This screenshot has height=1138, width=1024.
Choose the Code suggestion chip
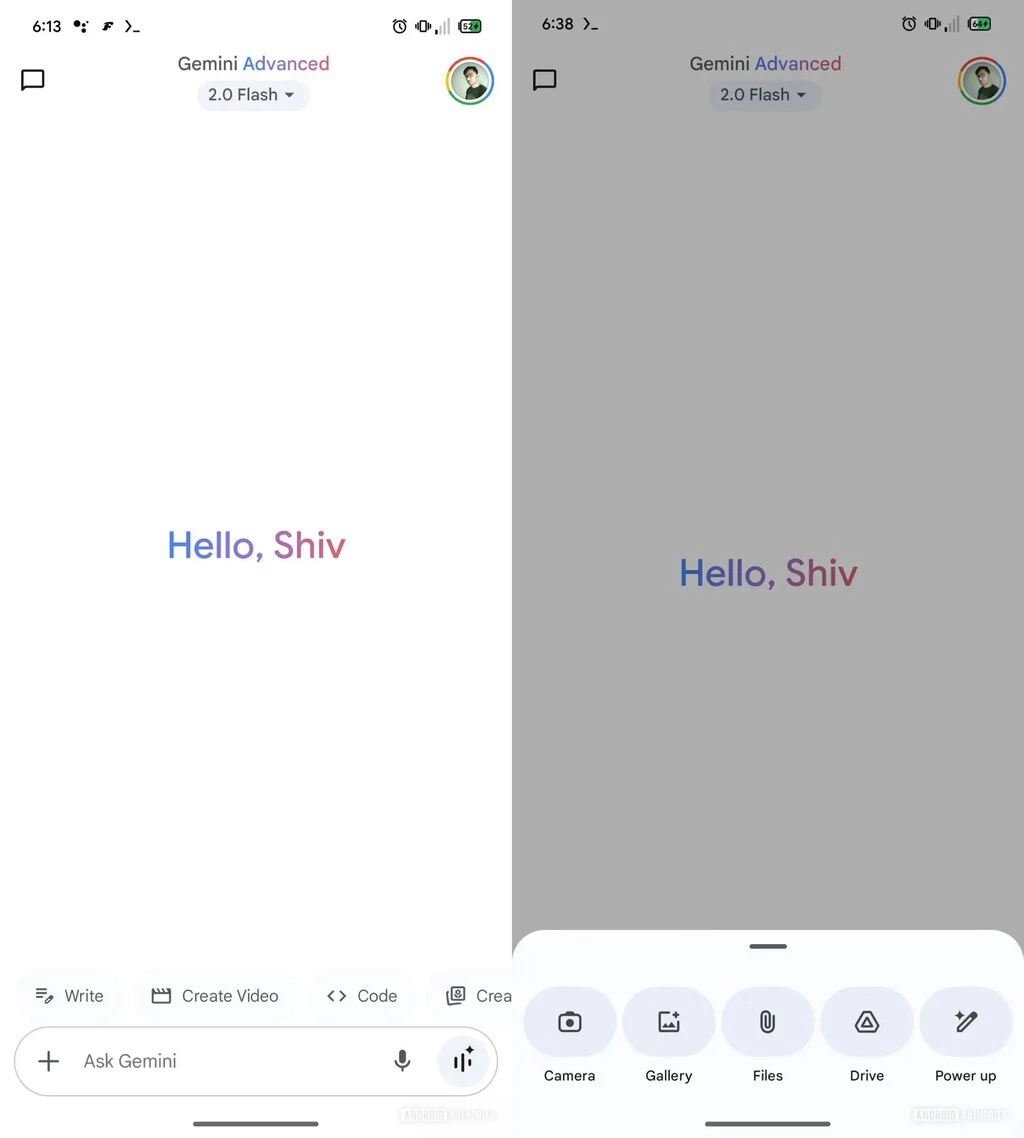pos(362,996)
